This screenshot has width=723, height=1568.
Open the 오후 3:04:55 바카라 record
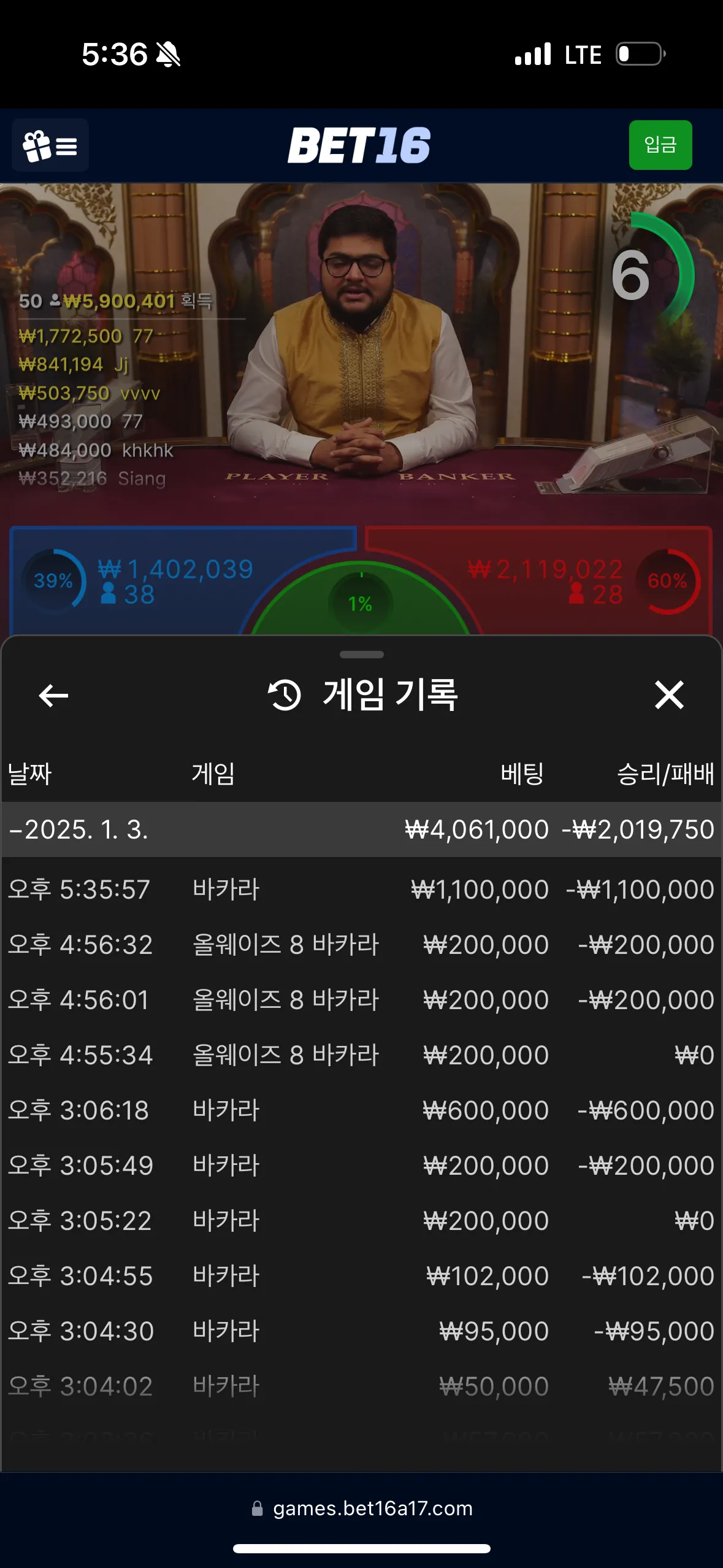pos(361,1276)
